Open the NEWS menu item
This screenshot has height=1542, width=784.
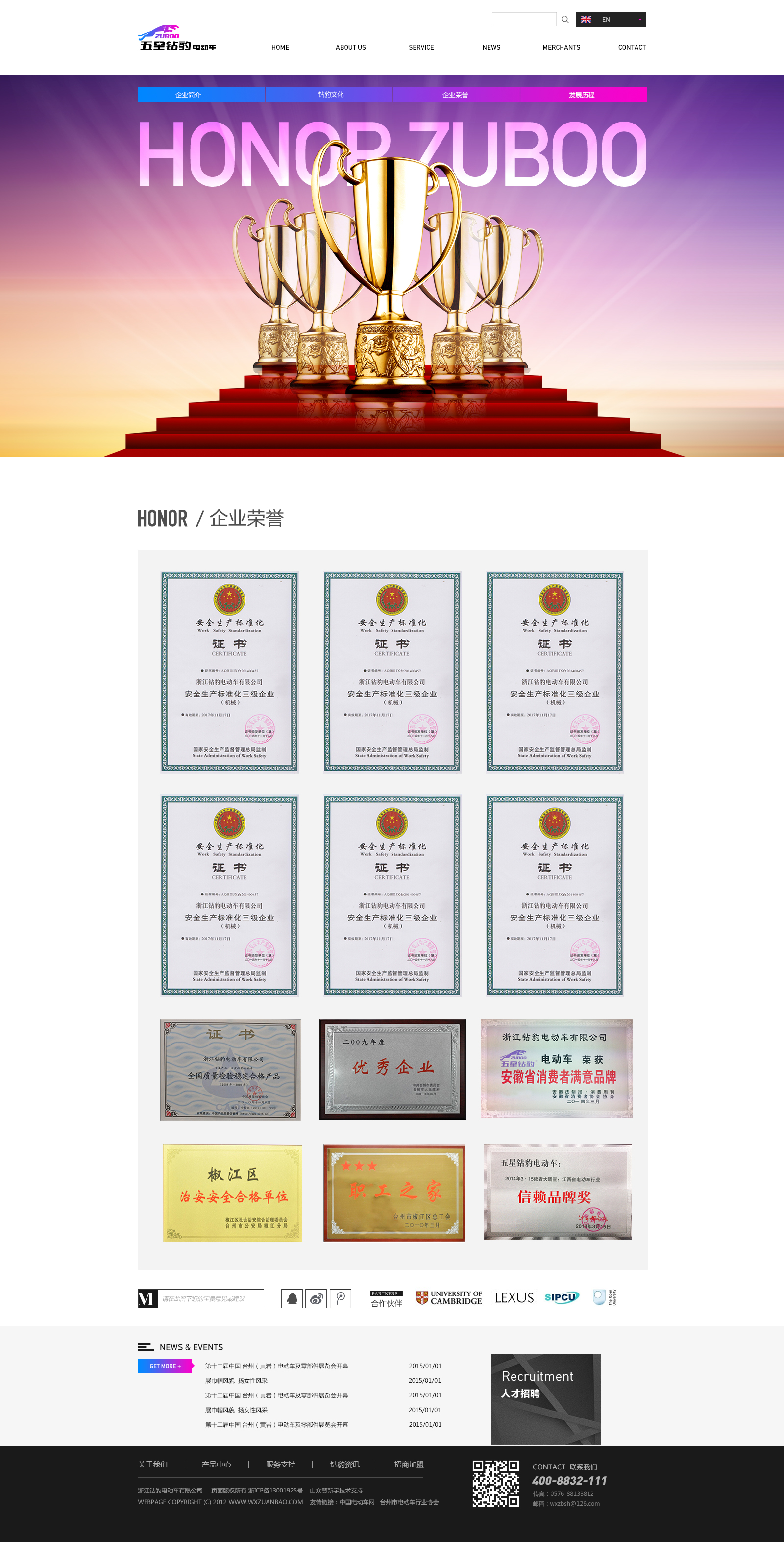(x=491, y=47)
